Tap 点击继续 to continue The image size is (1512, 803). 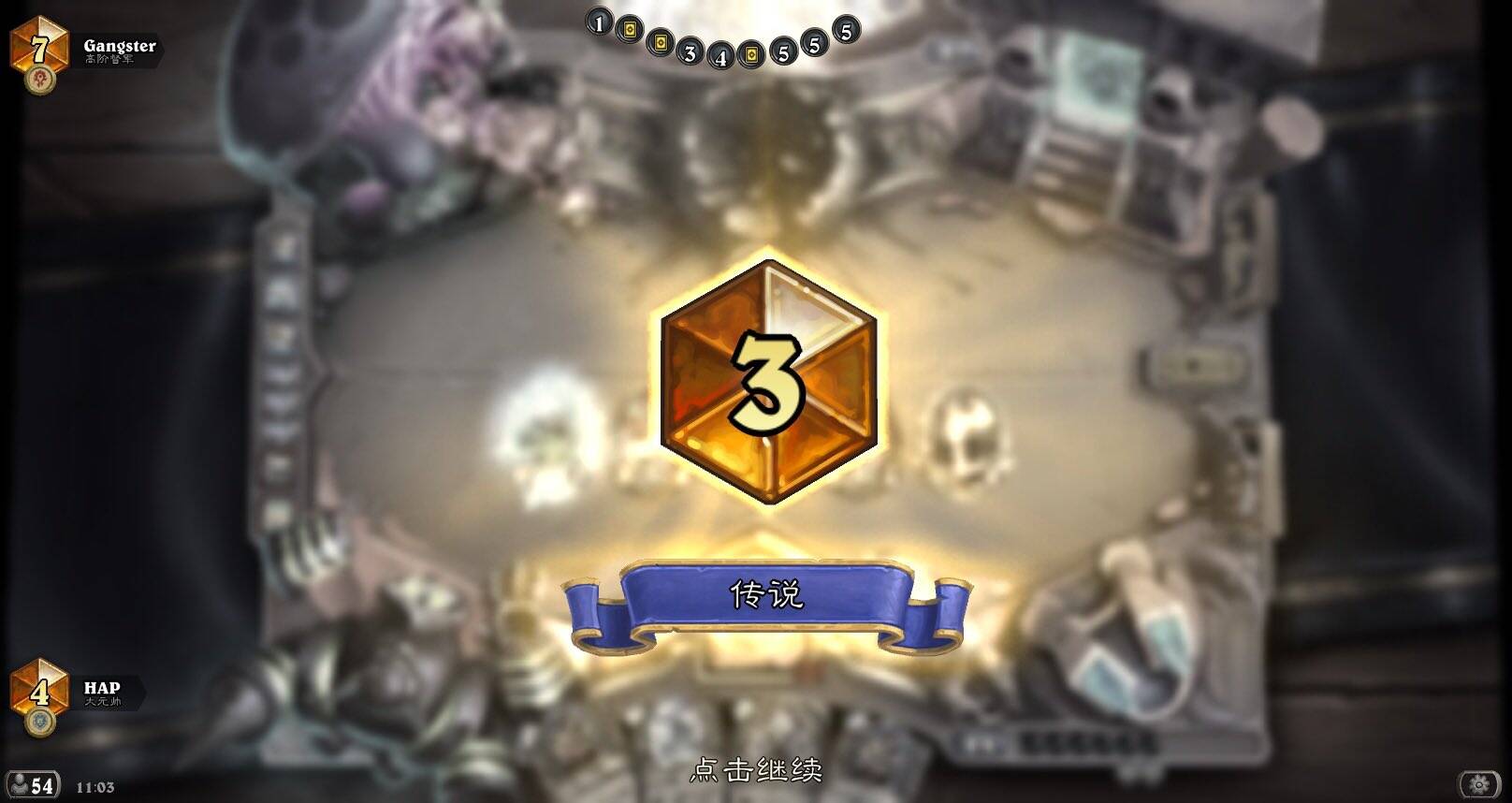[756, 769]
